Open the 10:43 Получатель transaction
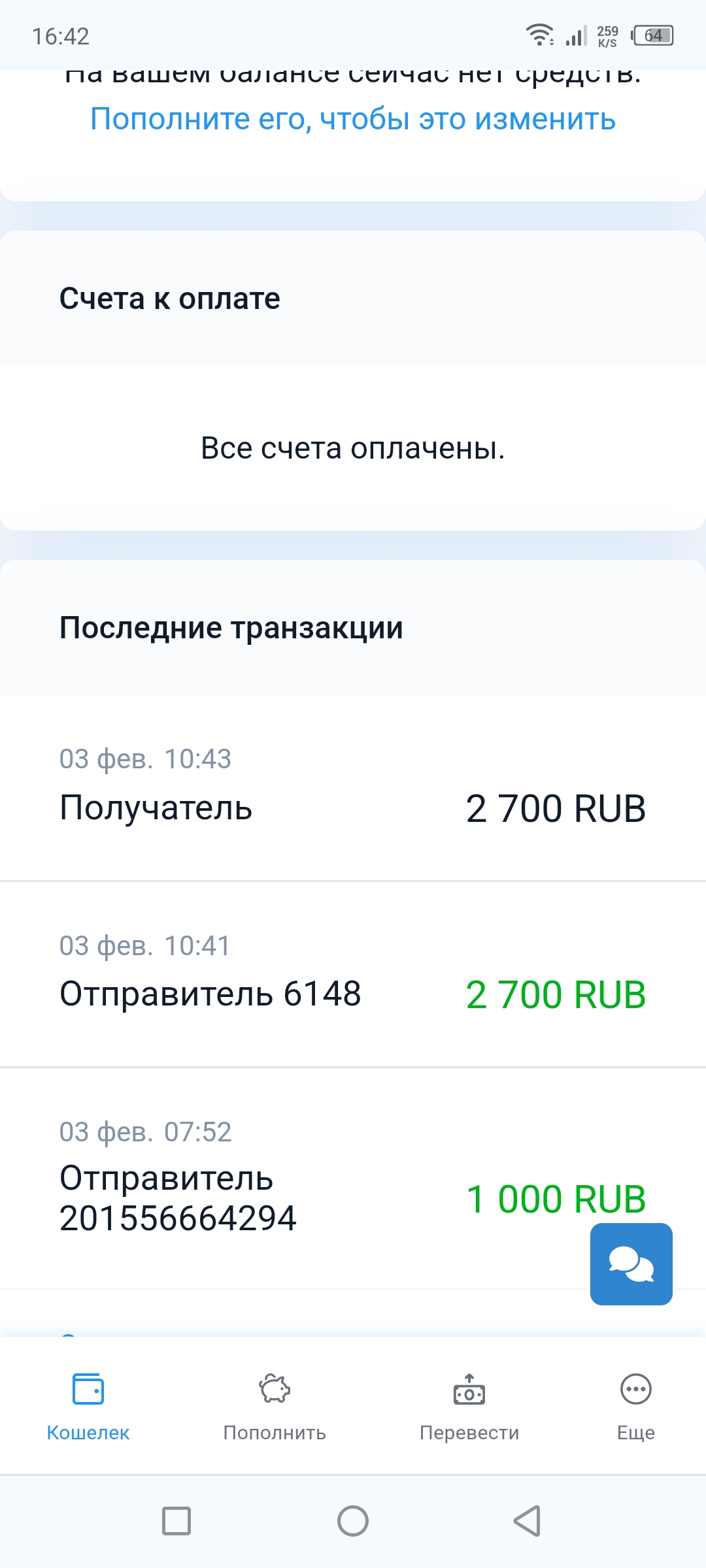The image size is (706, 1568). 353,787
